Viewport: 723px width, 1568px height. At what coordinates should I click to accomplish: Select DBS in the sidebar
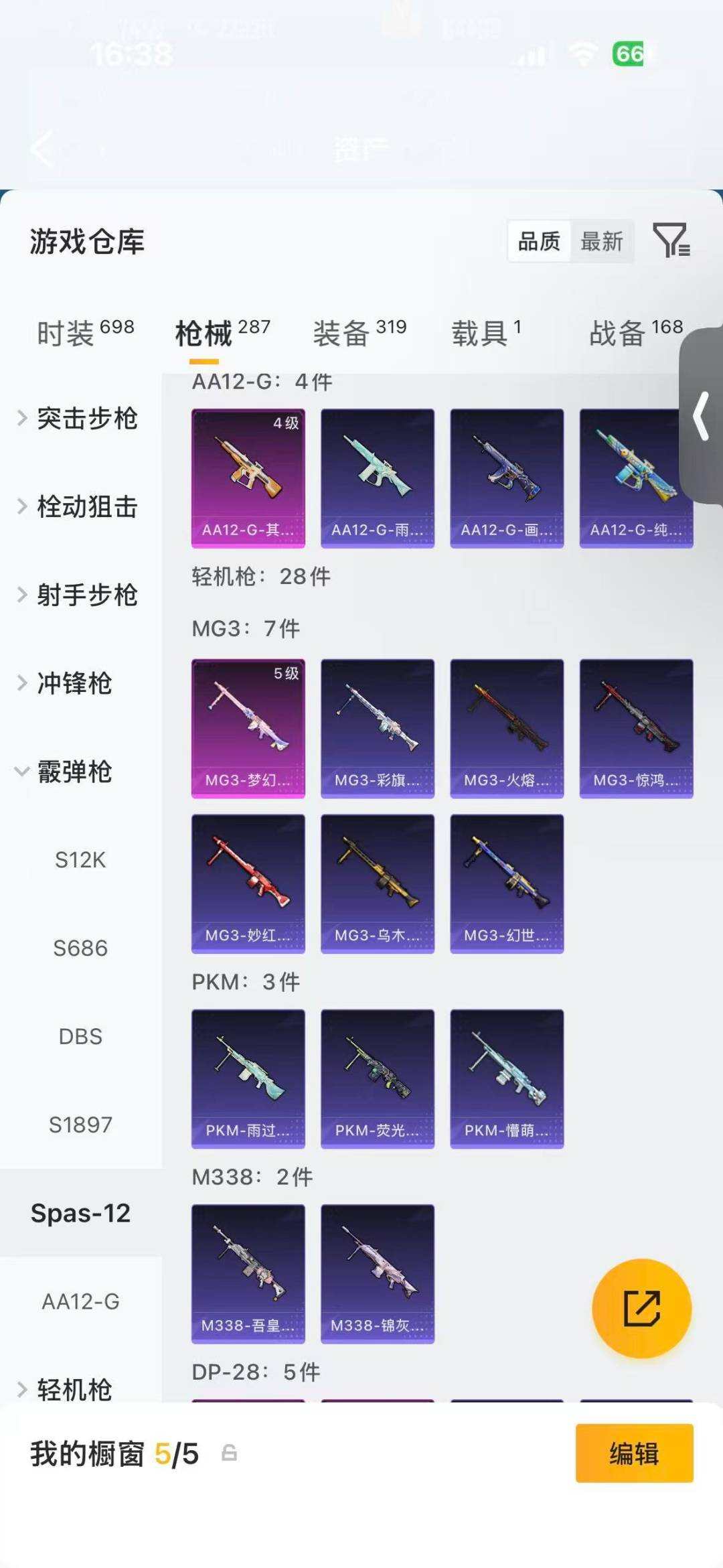click(x=81, y=1037)
